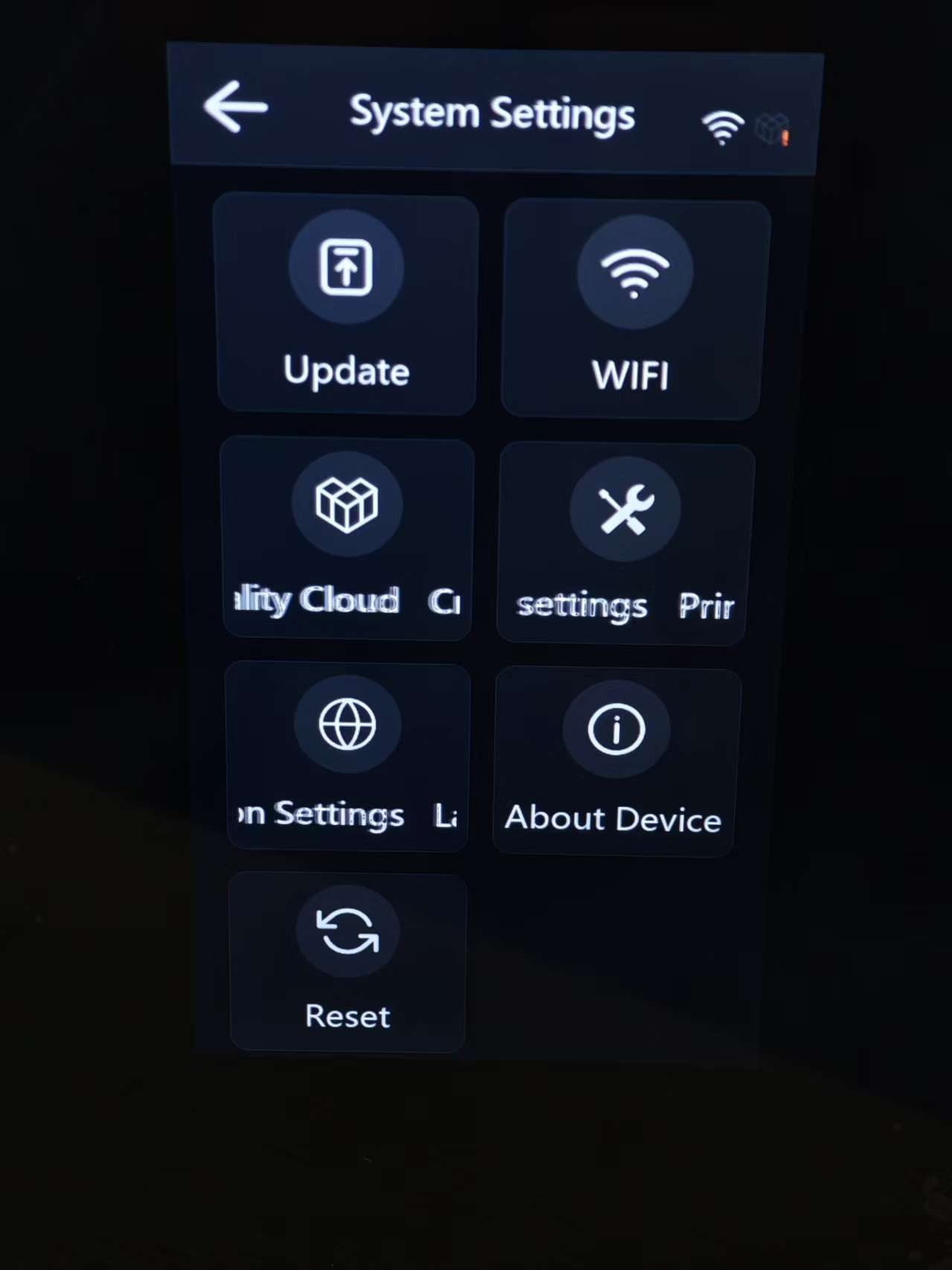Open the Language Settings globe tile
The height and width of the screenshot is (1270, 952).
[348, 756]
